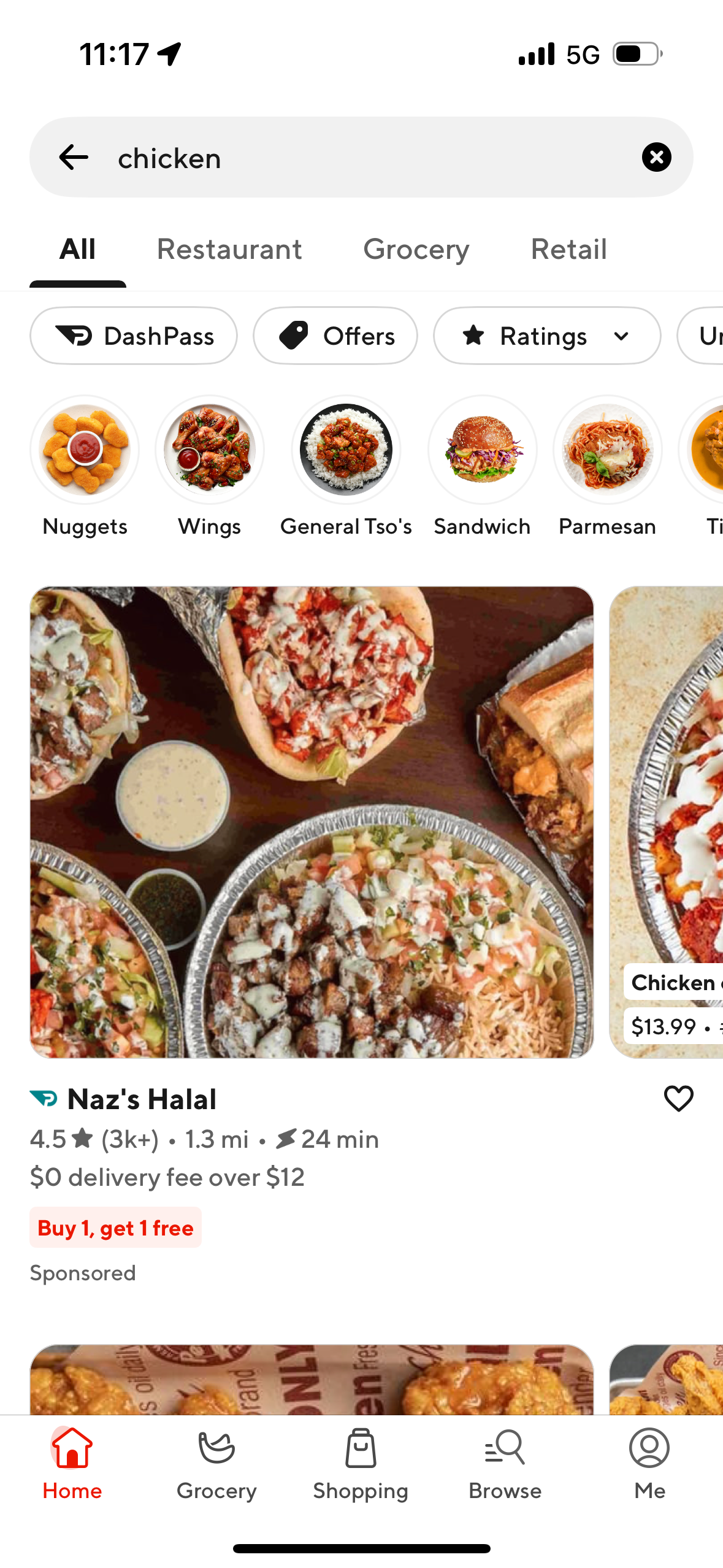Enable the DashPass filter
This screenshot has width=723, height=1568.
[133, 336]
